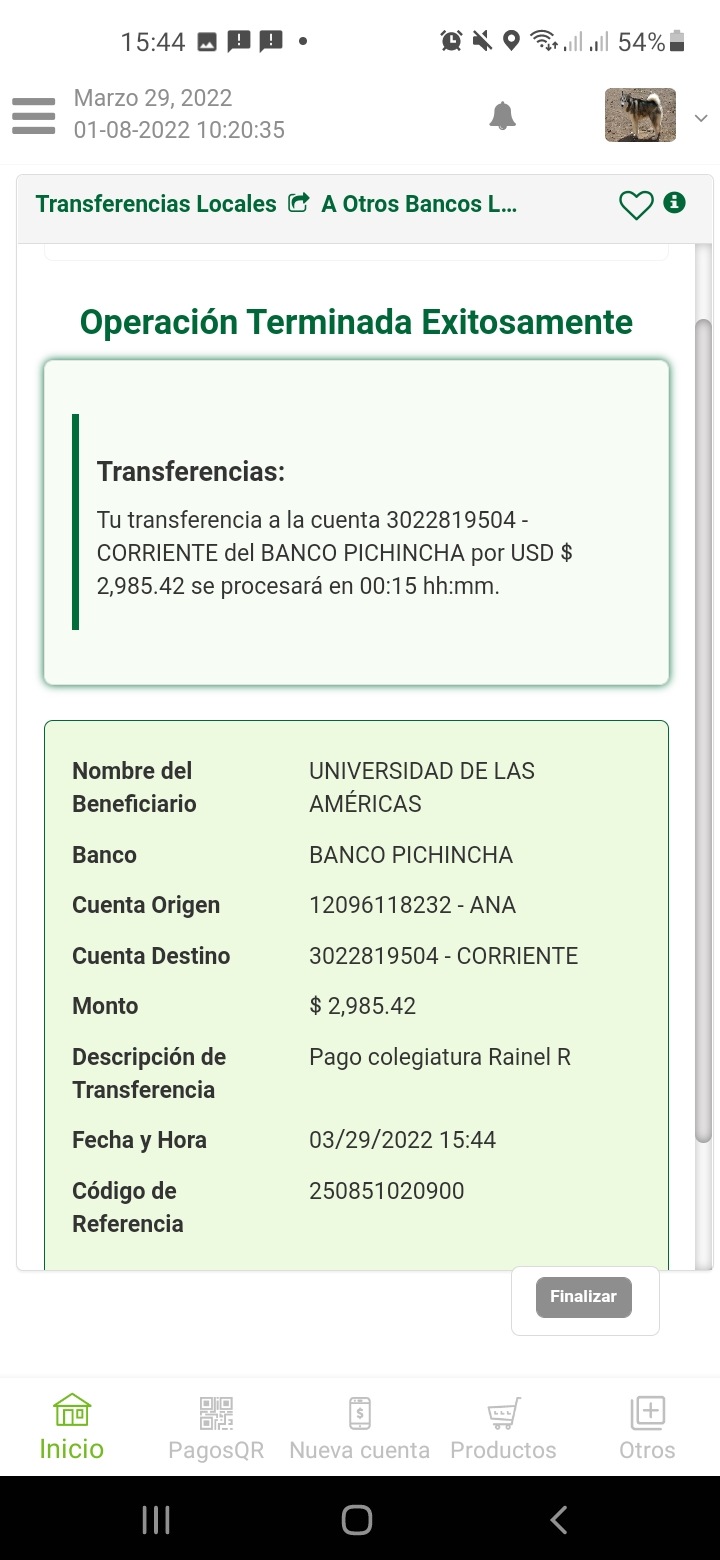This screenshot has width=720, height=1560.
Task: Open the notifications bell
Action: pos(502,116)
